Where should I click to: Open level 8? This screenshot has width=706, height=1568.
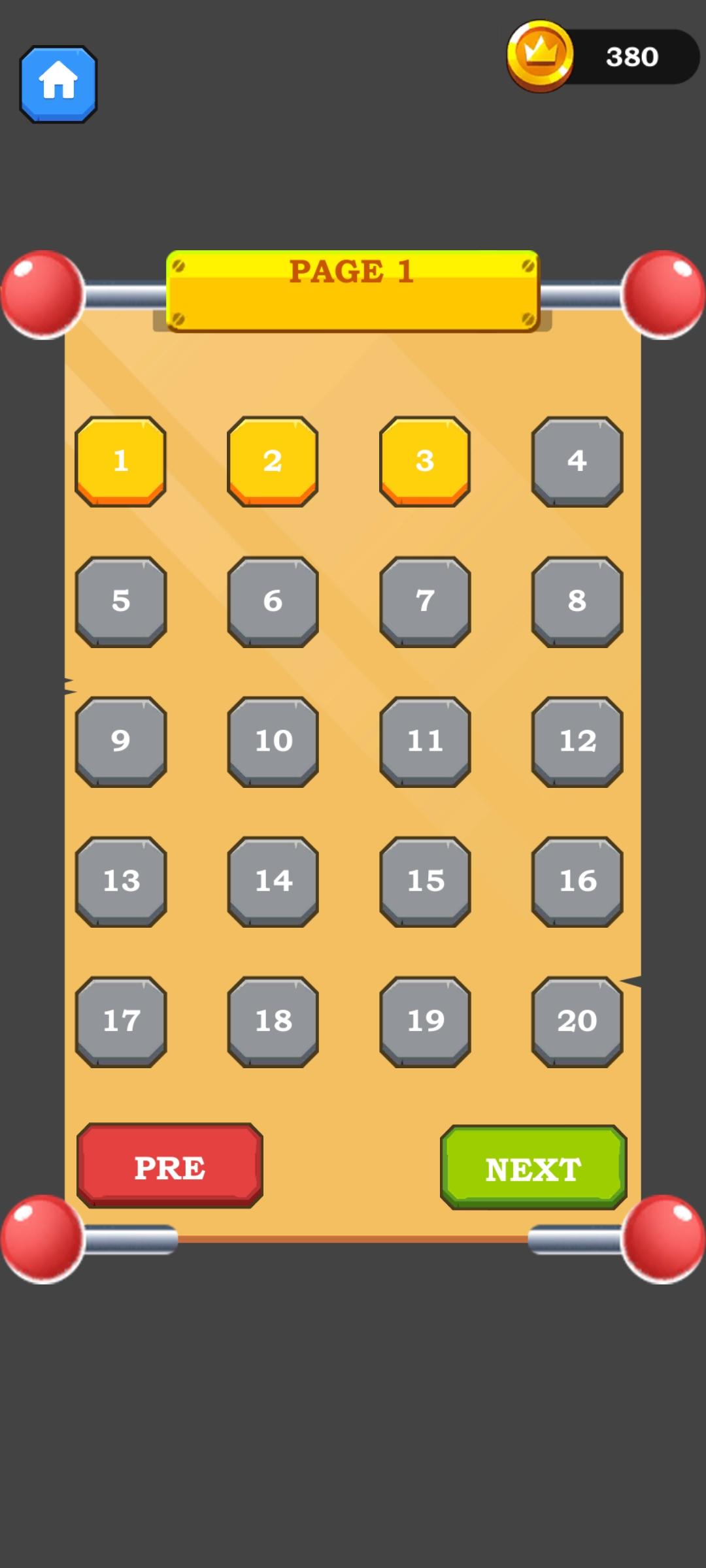tap(576, 601)
